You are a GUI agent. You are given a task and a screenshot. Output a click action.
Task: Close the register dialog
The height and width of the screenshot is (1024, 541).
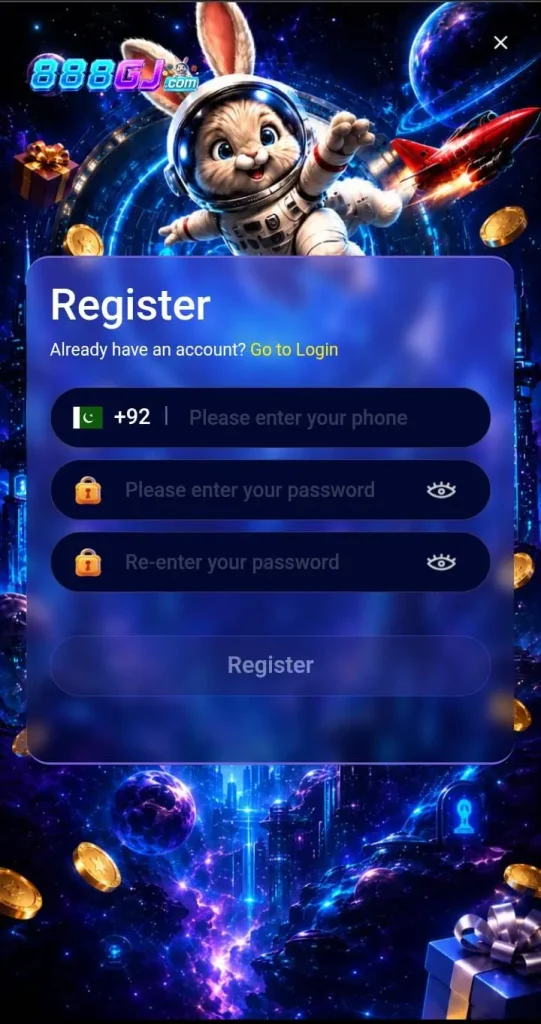[500, 43]
